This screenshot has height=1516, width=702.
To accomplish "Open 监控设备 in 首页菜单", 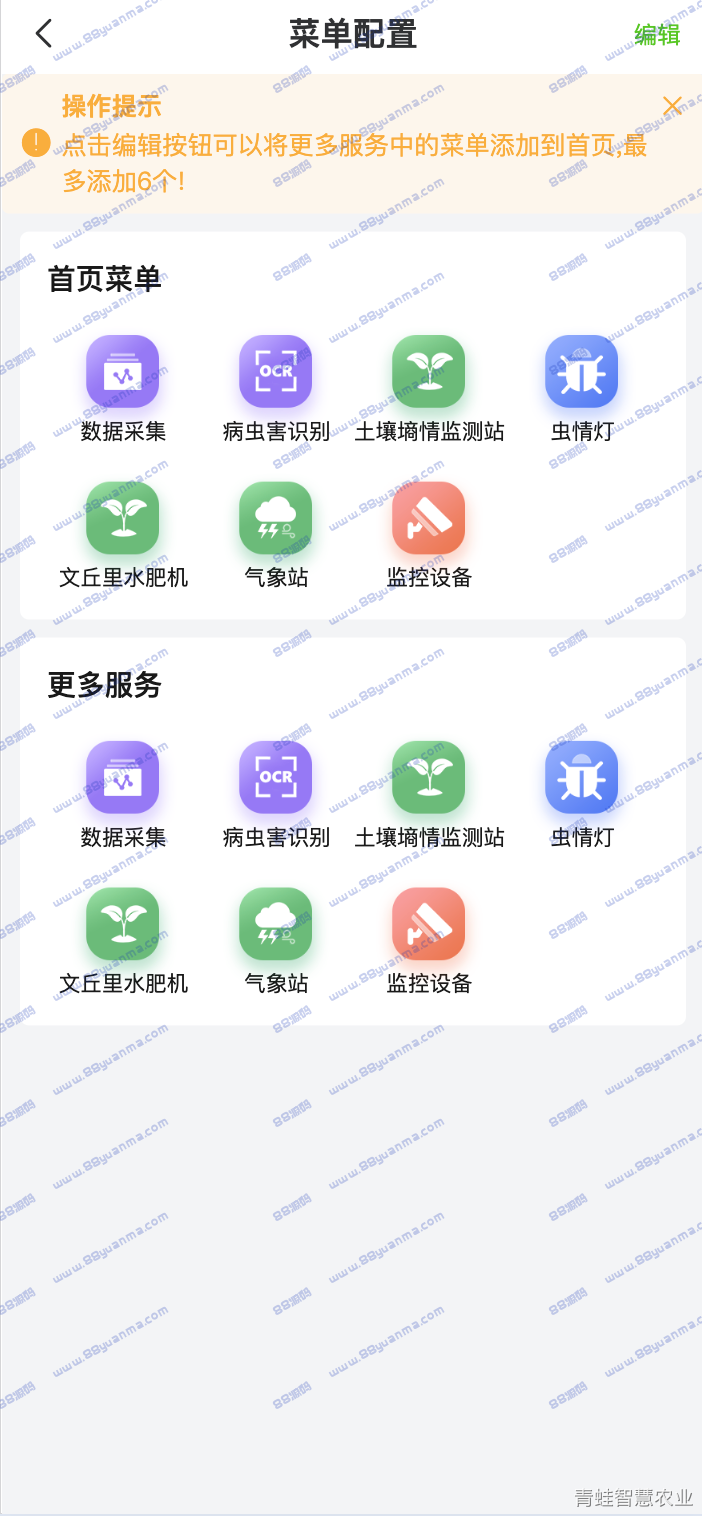I will 429,536.
